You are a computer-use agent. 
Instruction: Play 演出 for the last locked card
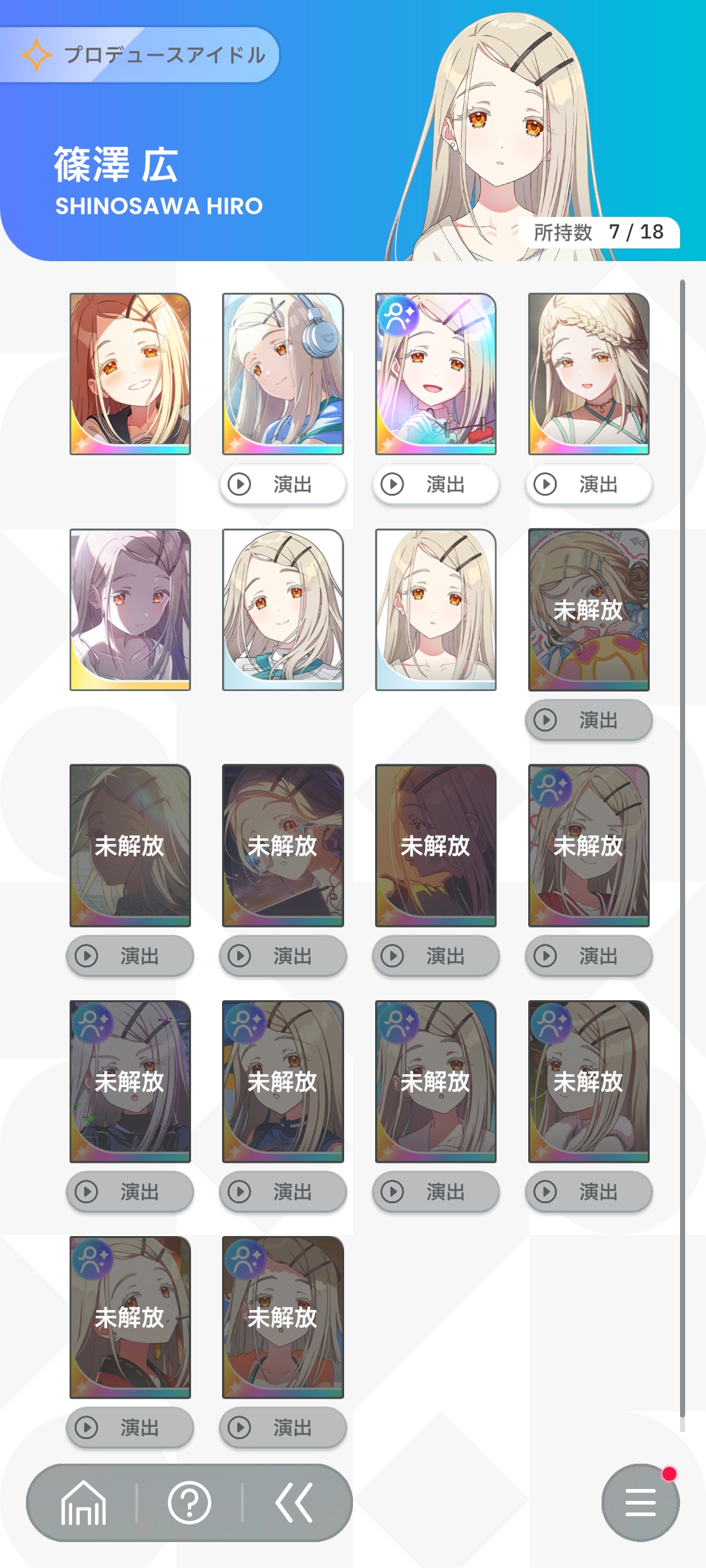(x=283, y=1428)
